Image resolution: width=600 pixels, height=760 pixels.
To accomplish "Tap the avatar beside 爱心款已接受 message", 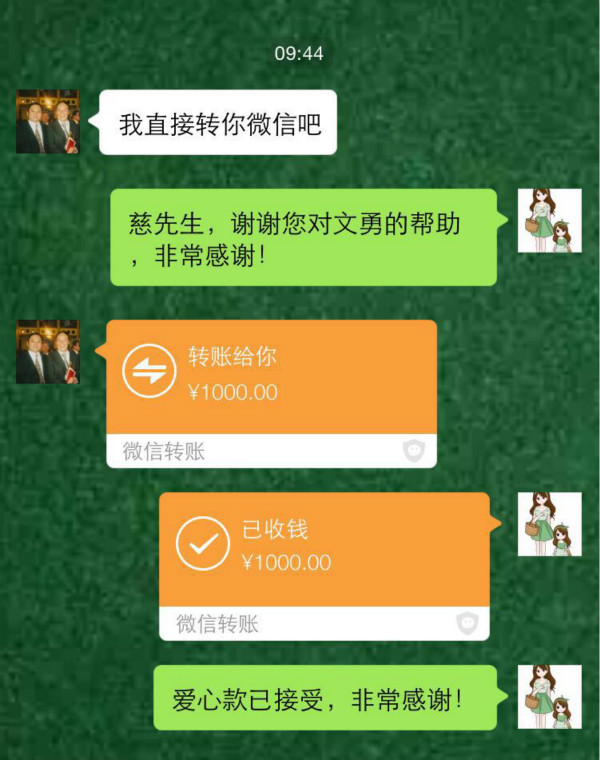I will [549, 696].
